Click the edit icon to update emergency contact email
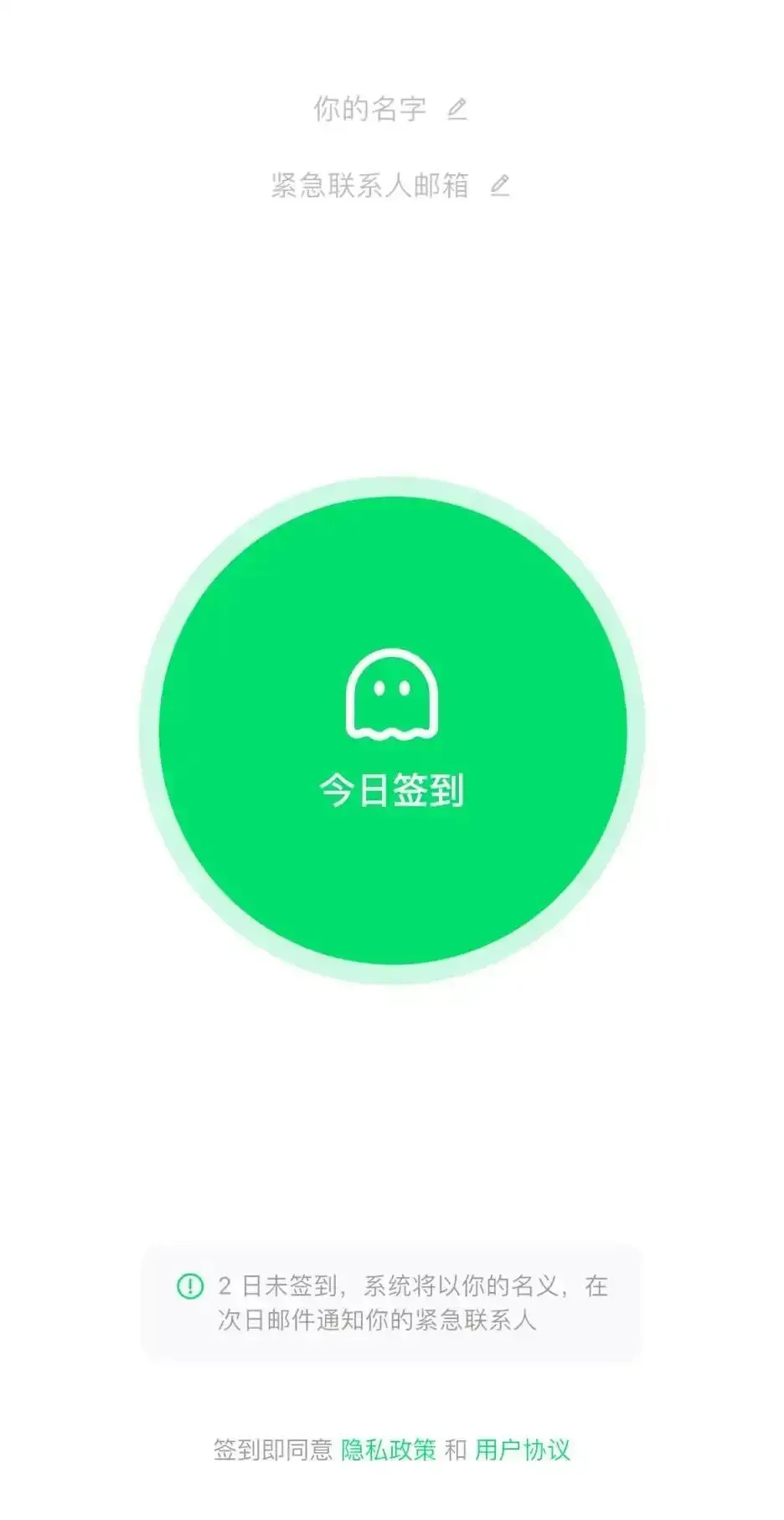Screen dimensions: 784x1520 (x=500, y=186)
